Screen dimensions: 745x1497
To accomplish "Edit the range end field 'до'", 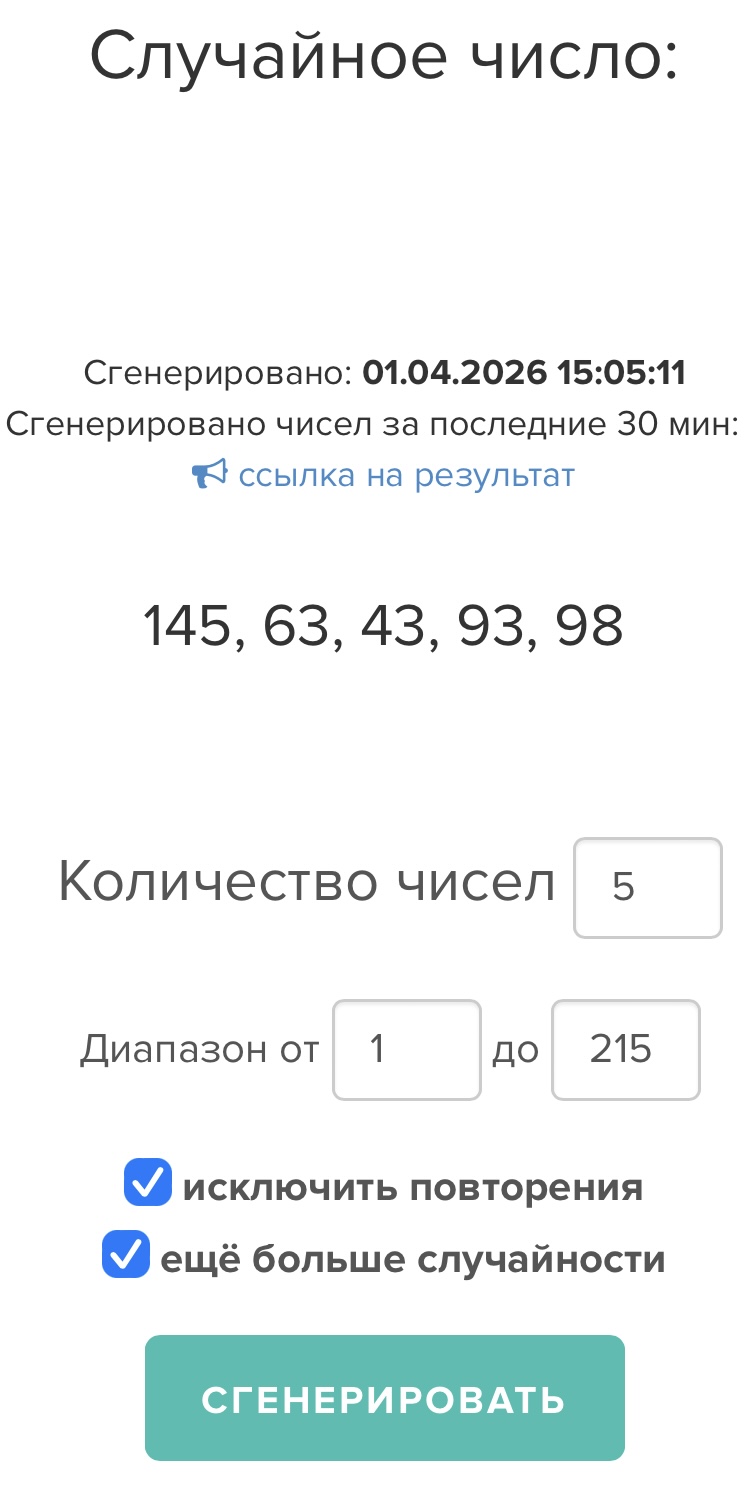I will (625, 1050).
